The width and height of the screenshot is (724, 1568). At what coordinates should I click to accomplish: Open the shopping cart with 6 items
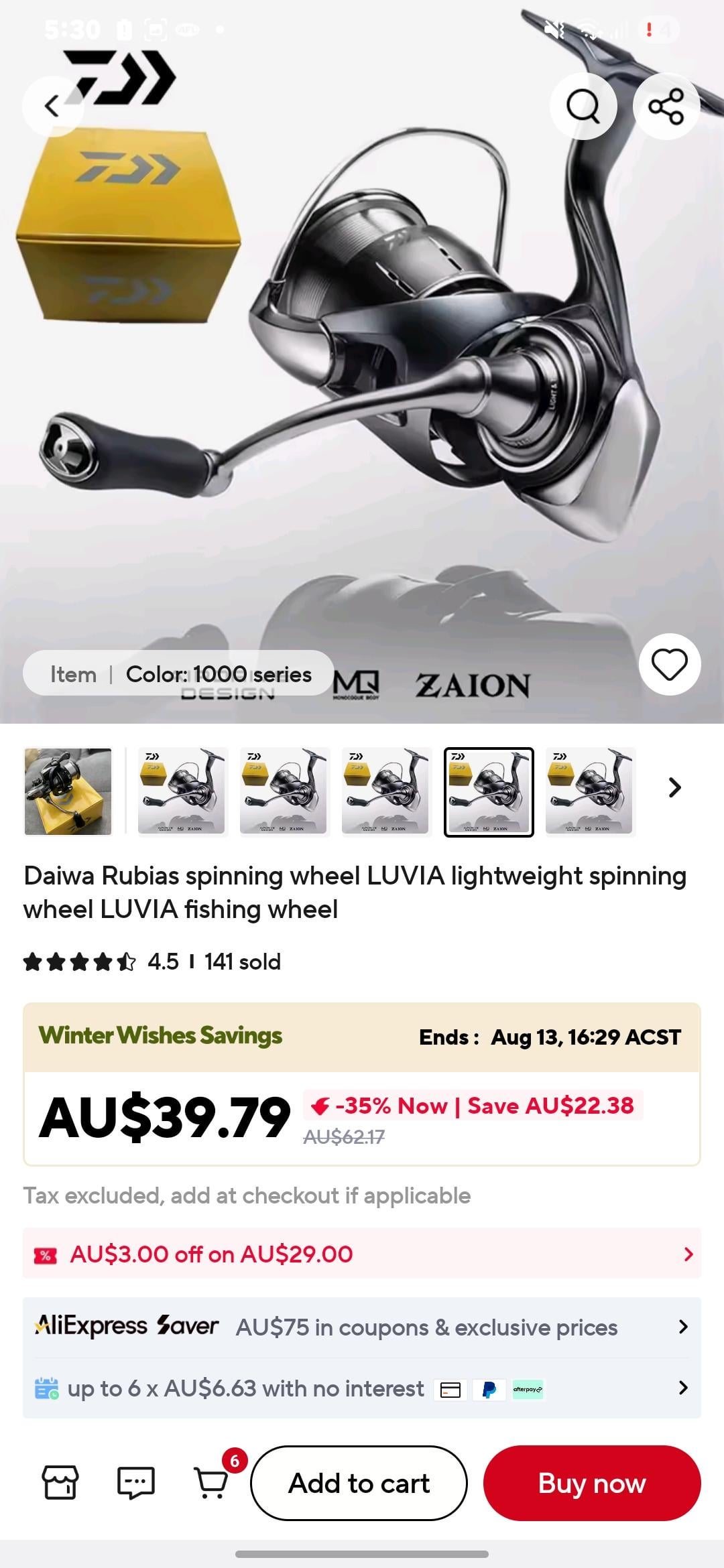coord(212,1482)
